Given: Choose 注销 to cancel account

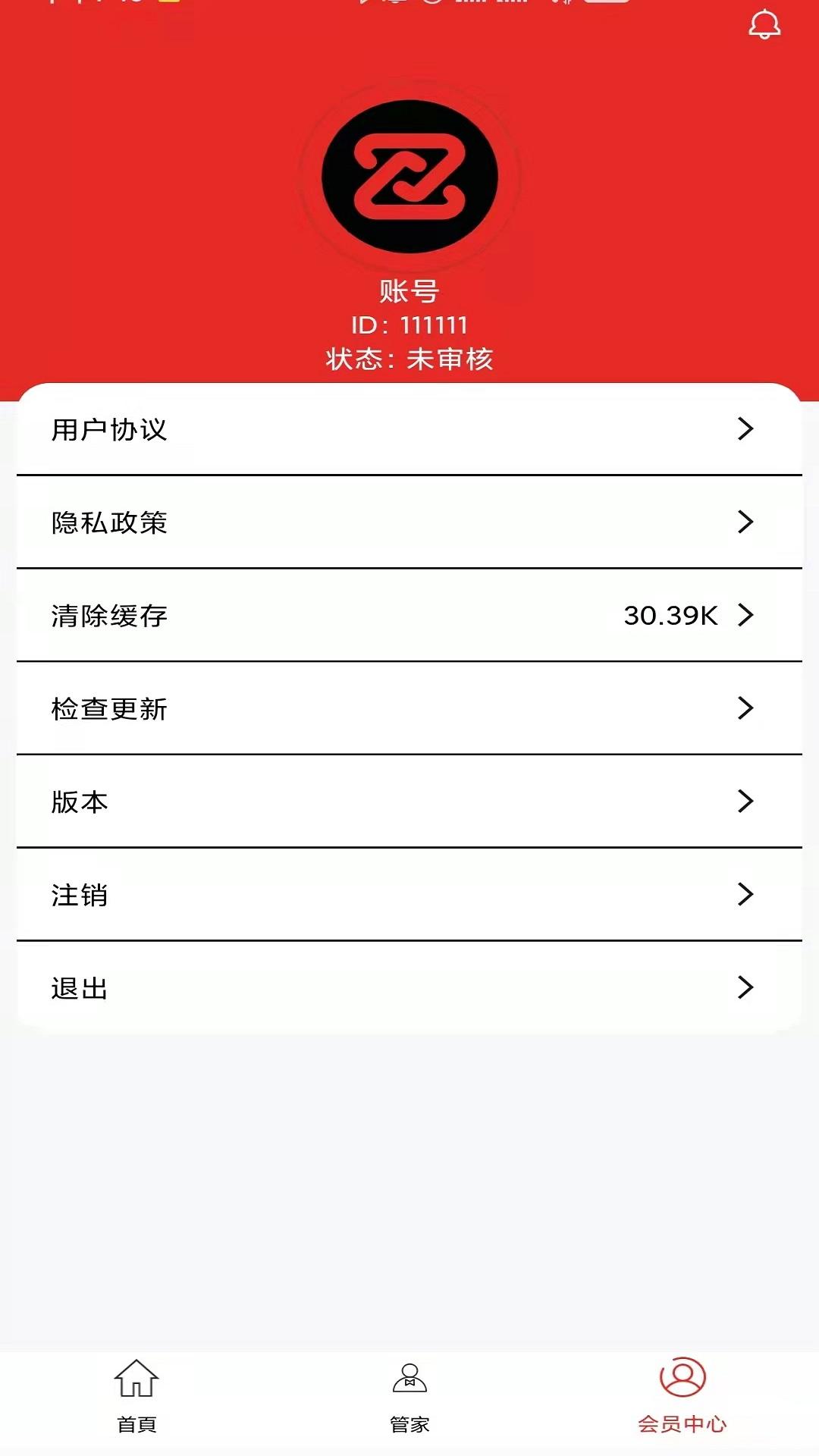Looking at the screenshot, I should pos(409,895).
